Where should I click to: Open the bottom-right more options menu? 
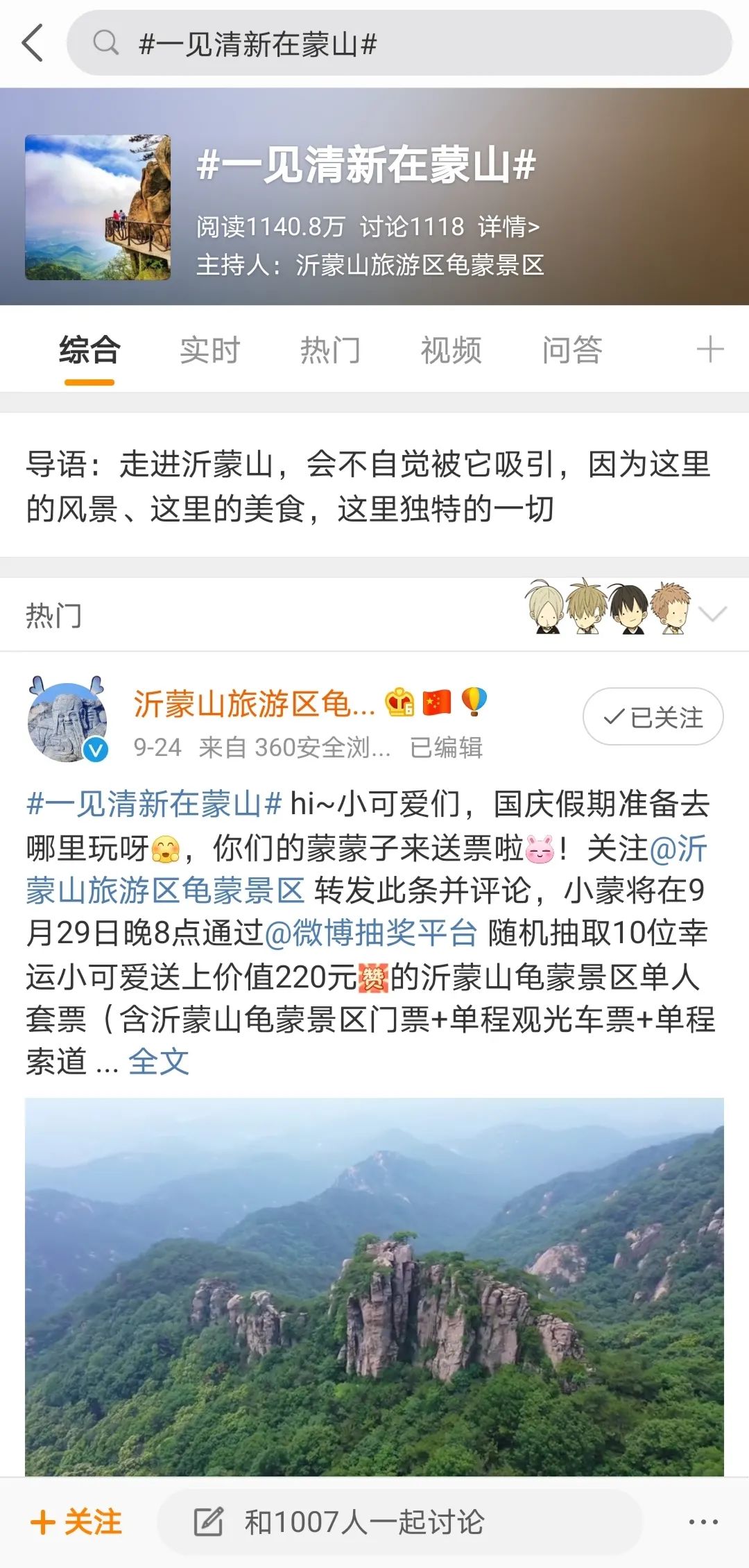click(703, 1522)
